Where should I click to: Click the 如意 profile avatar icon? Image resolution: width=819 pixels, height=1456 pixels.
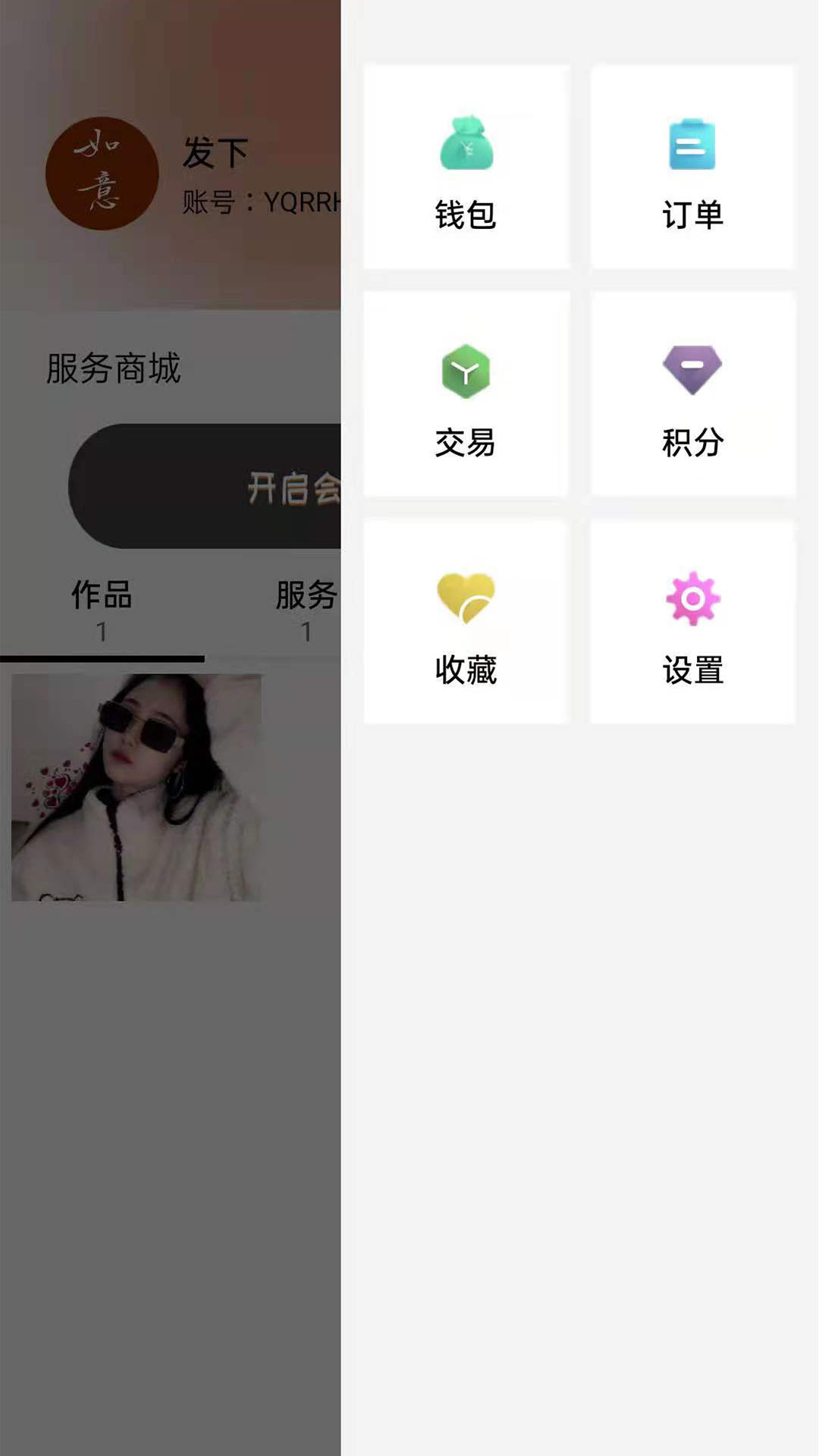(102, 173)
